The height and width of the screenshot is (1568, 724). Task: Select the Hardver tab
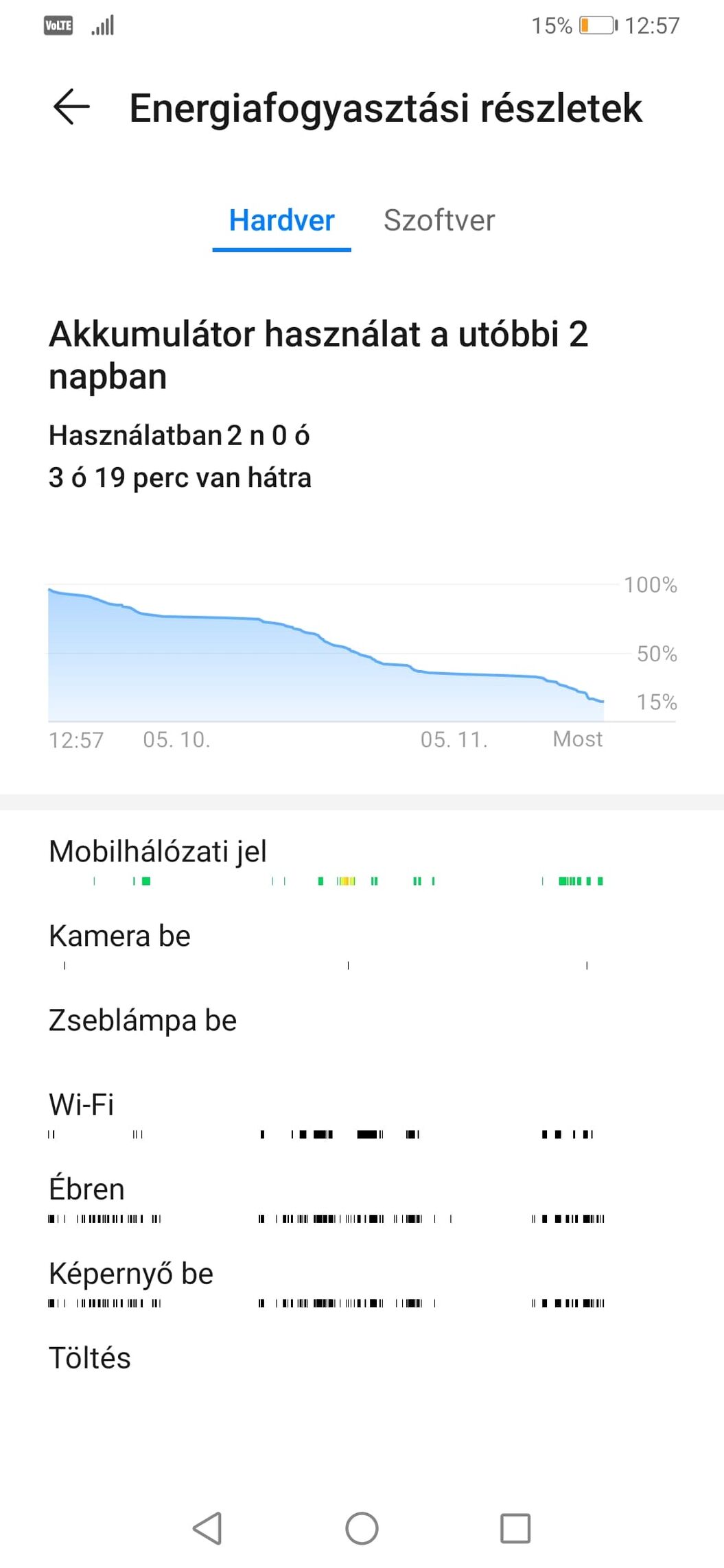pyautogui.click(x=282, y=220)
